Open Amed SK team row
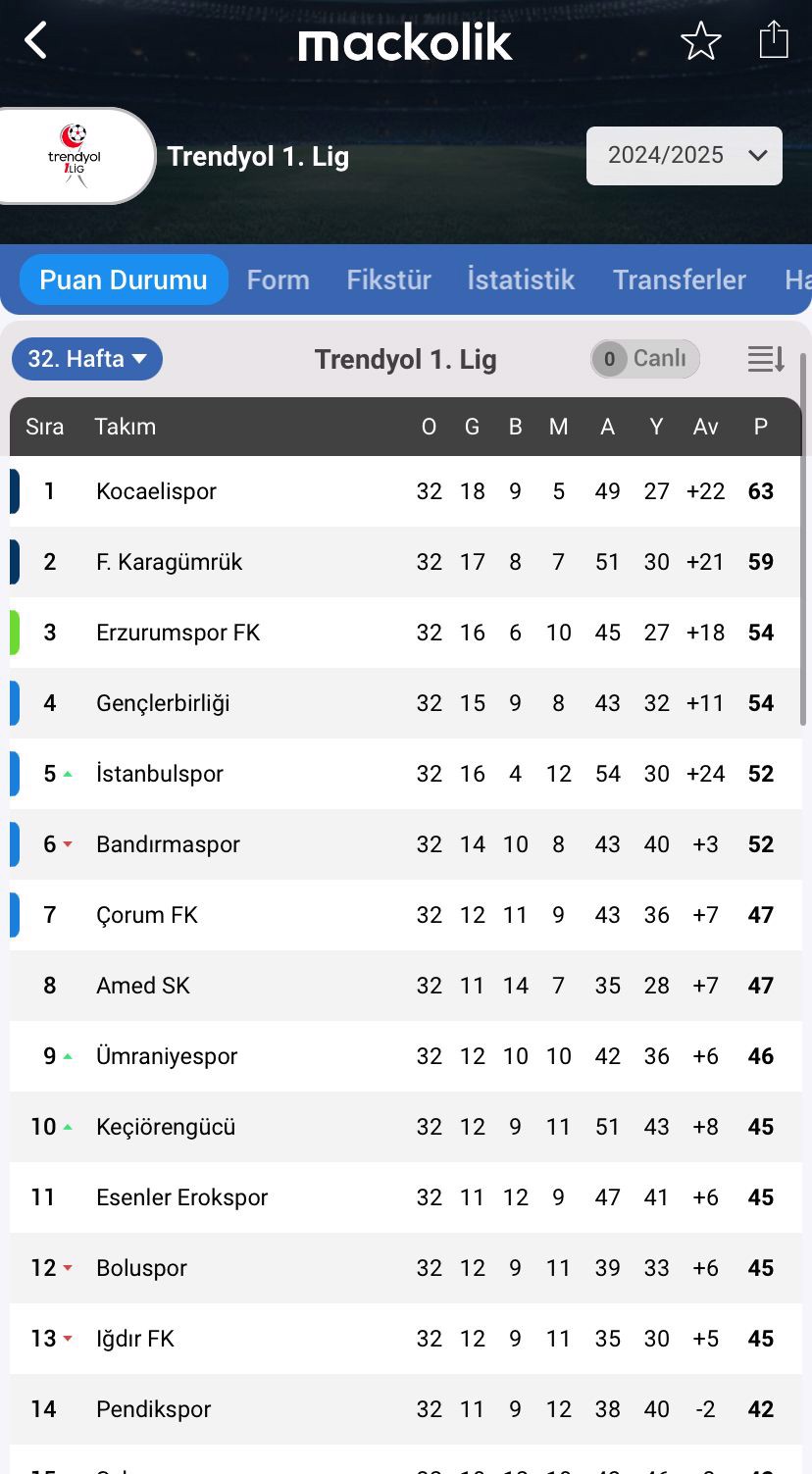 coord(406,986)
